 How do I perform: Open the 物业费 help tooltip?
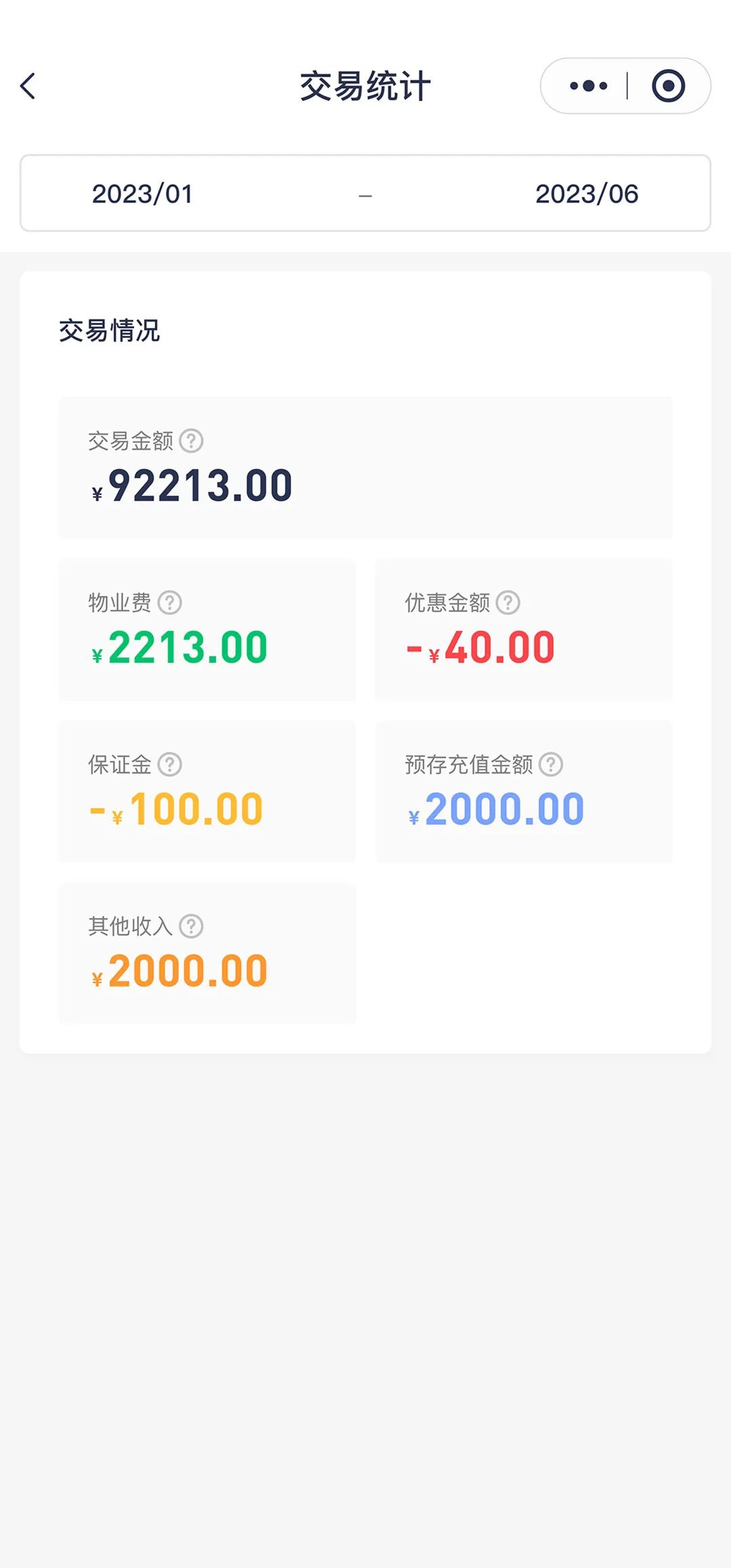tap(170, 602)
